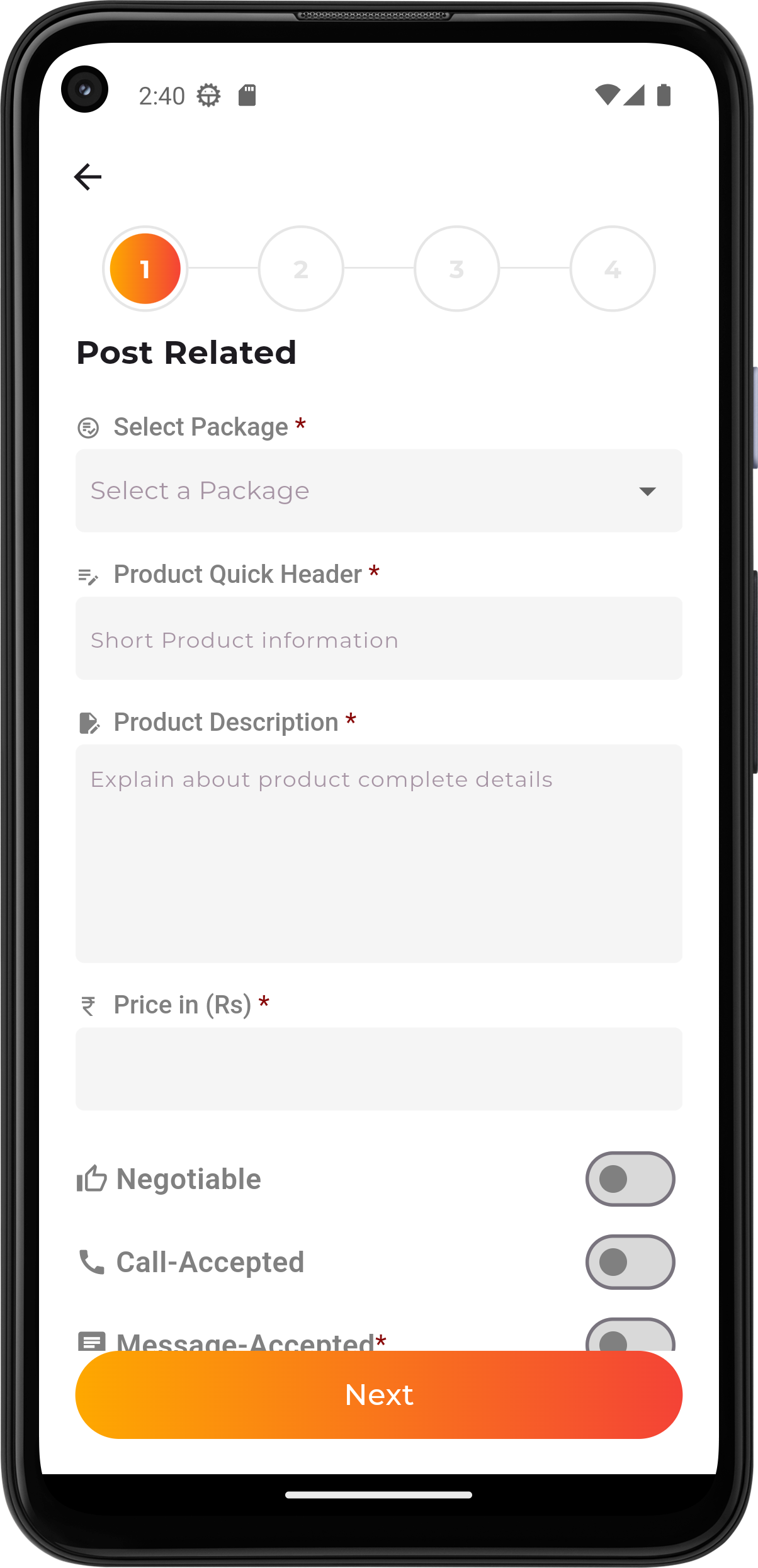This screenshot has height=1568, width=758.
Task: Turn on the Call-Accepted switch
Action: click(x=630, y=1262)
